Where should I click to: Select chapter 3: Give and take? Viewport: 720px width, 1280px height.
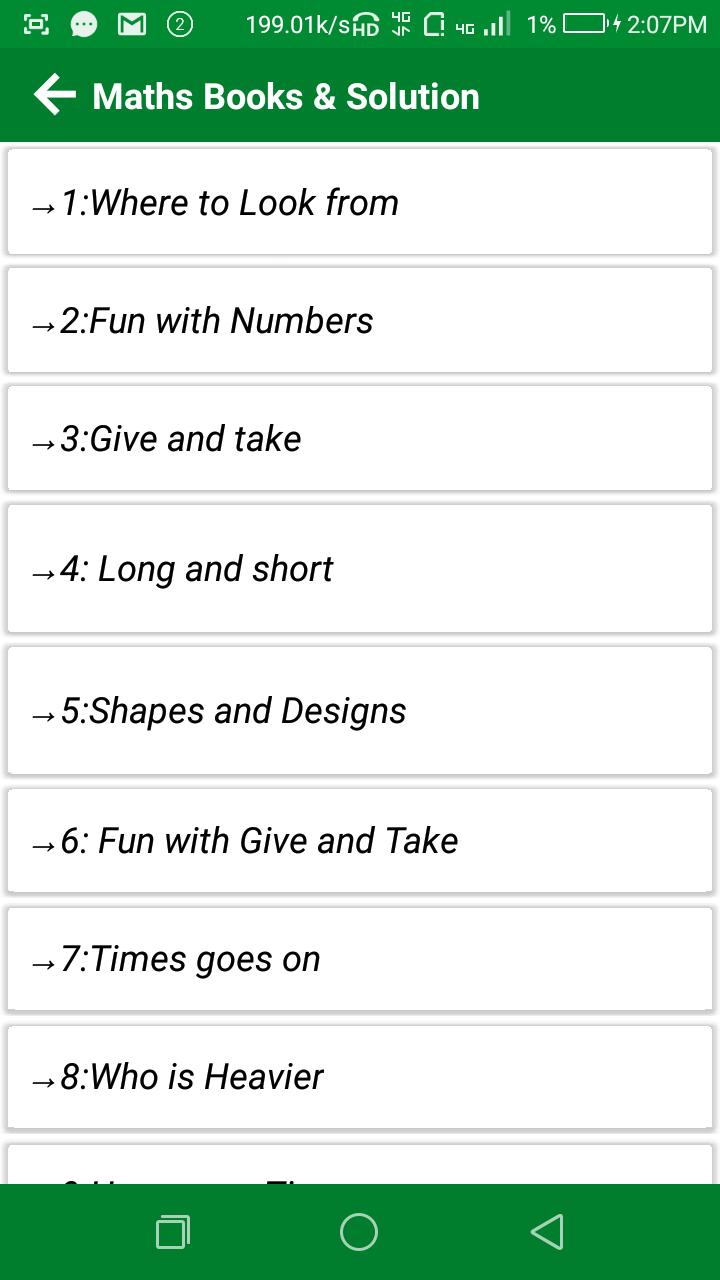pos(360,439)
